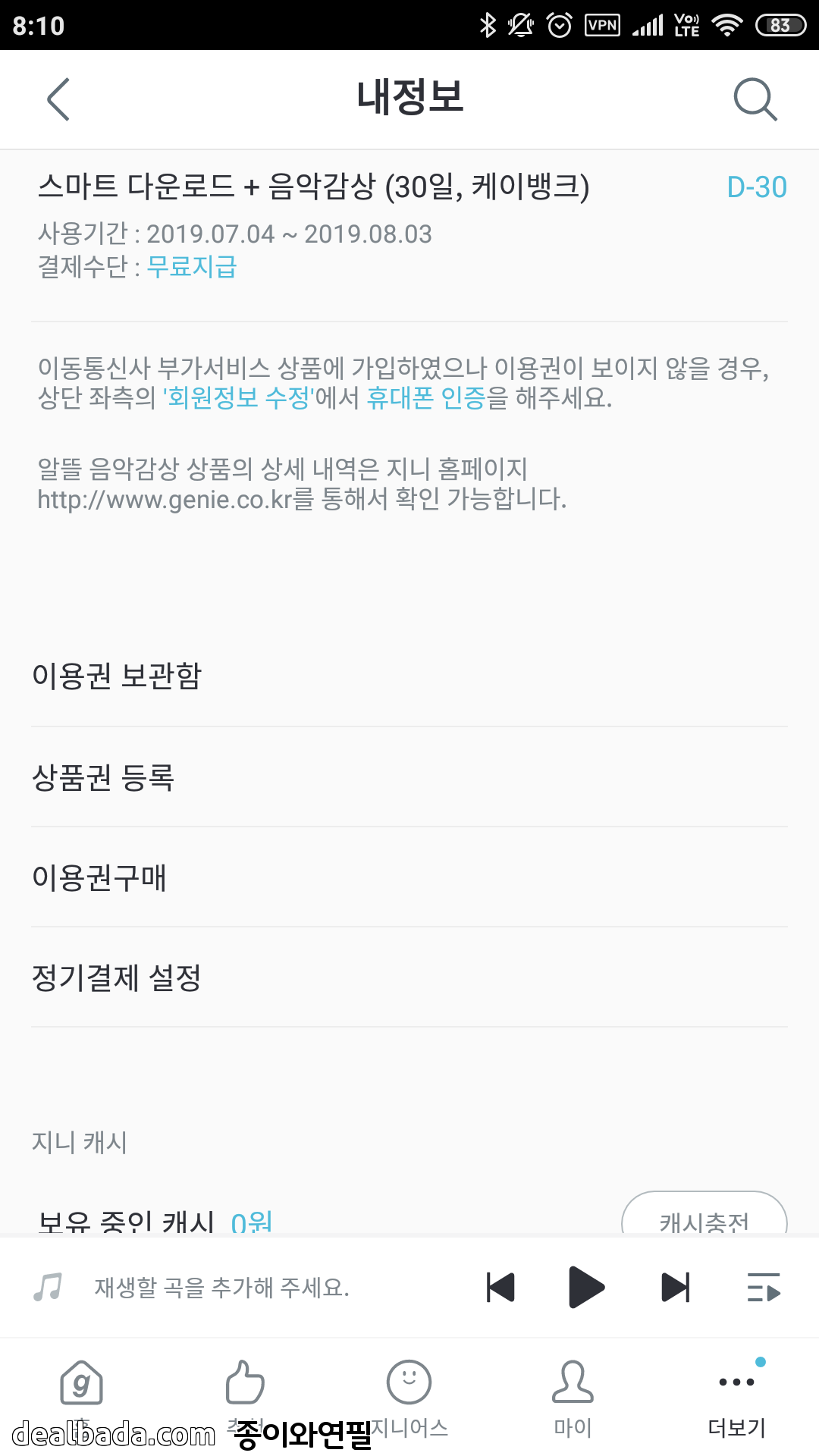Open the '회원정보 수정' link

(x=238, y=397)
